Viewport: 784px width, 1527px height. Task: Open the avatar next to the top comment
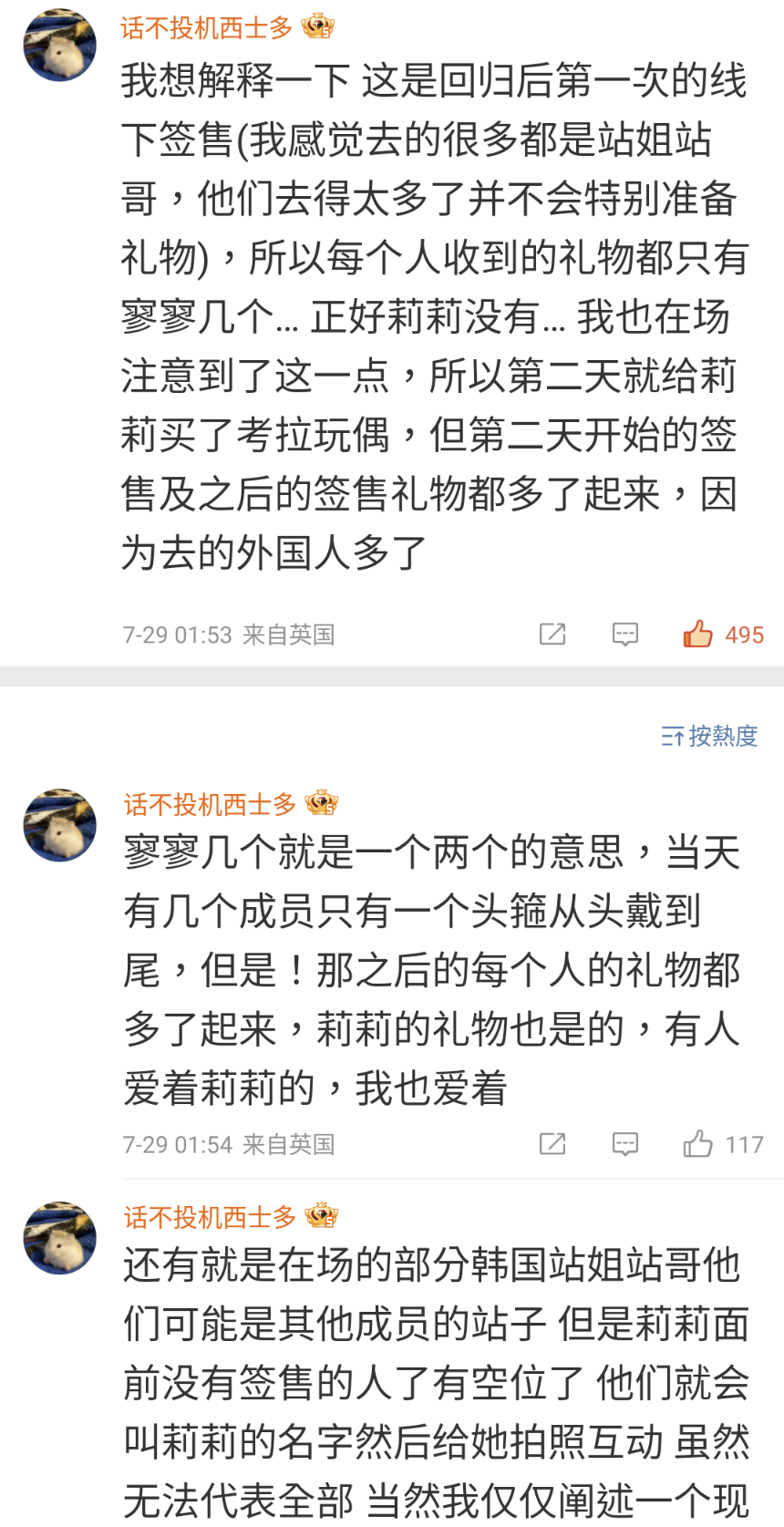60,46
